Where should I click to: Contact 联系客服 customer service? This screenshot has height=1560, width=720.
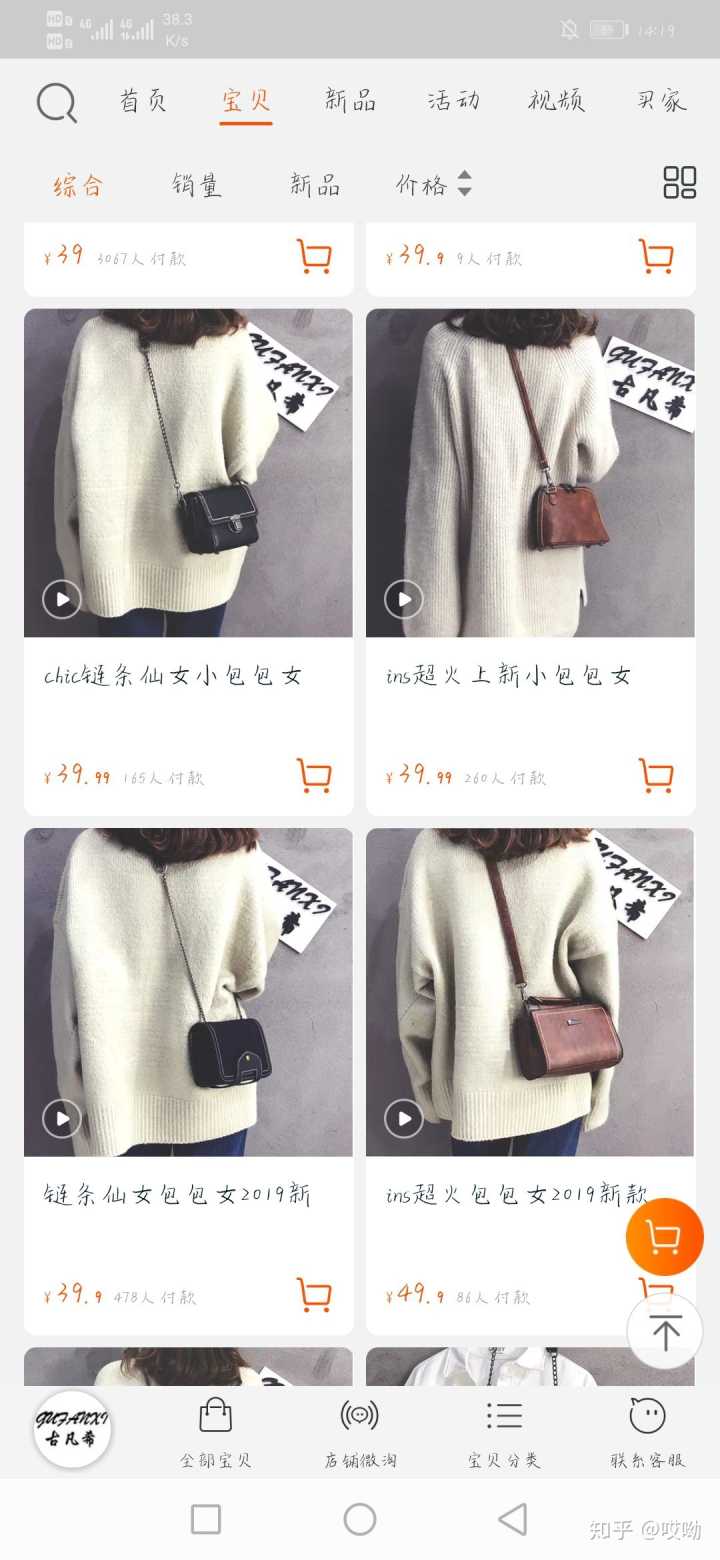pos(647,1433)
